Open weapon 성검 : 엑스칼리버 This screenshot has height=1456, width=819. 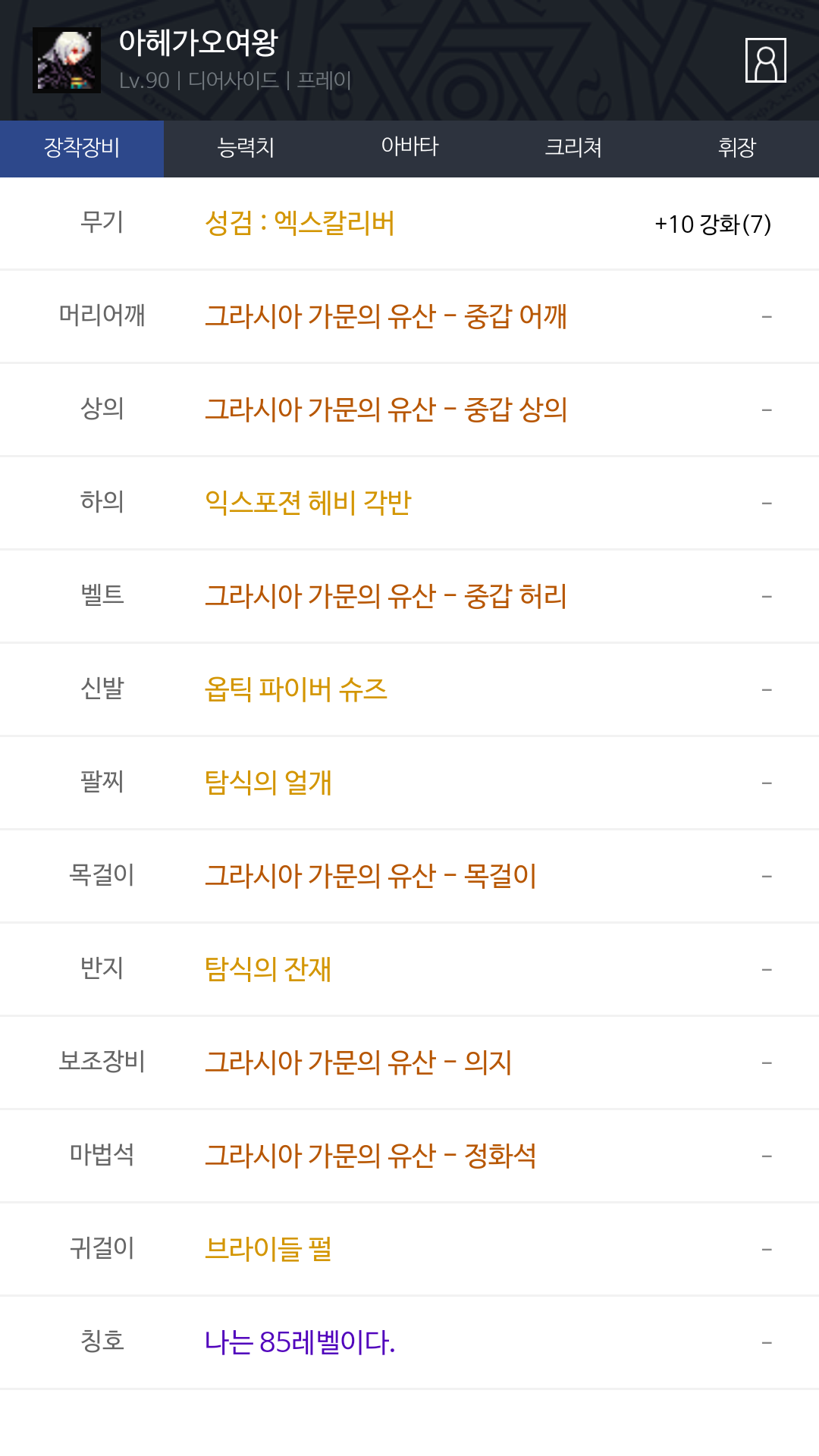click(x=300, y=224)
